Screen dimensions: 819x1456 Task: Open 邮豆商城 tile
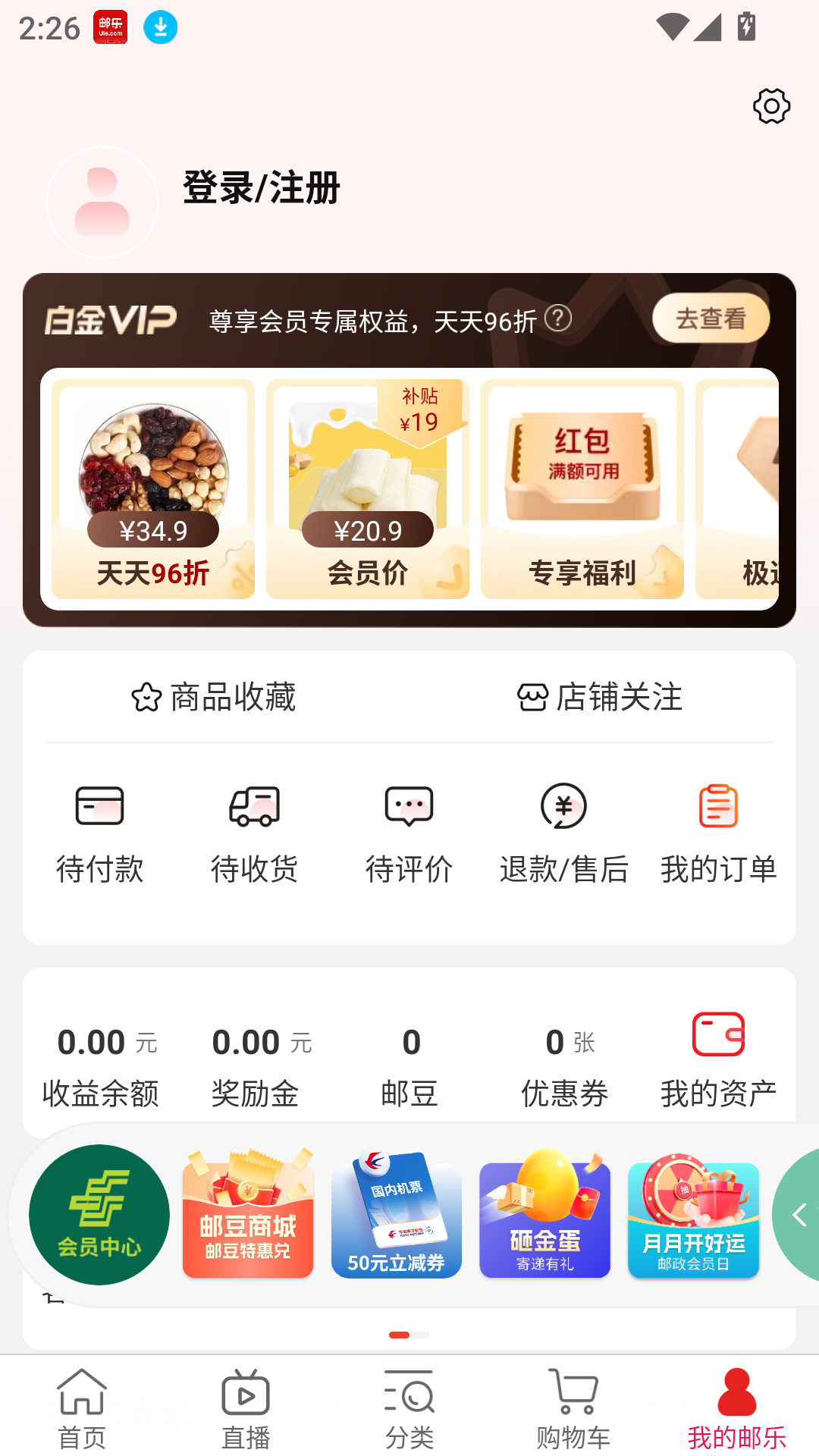tap(248, 1215)
